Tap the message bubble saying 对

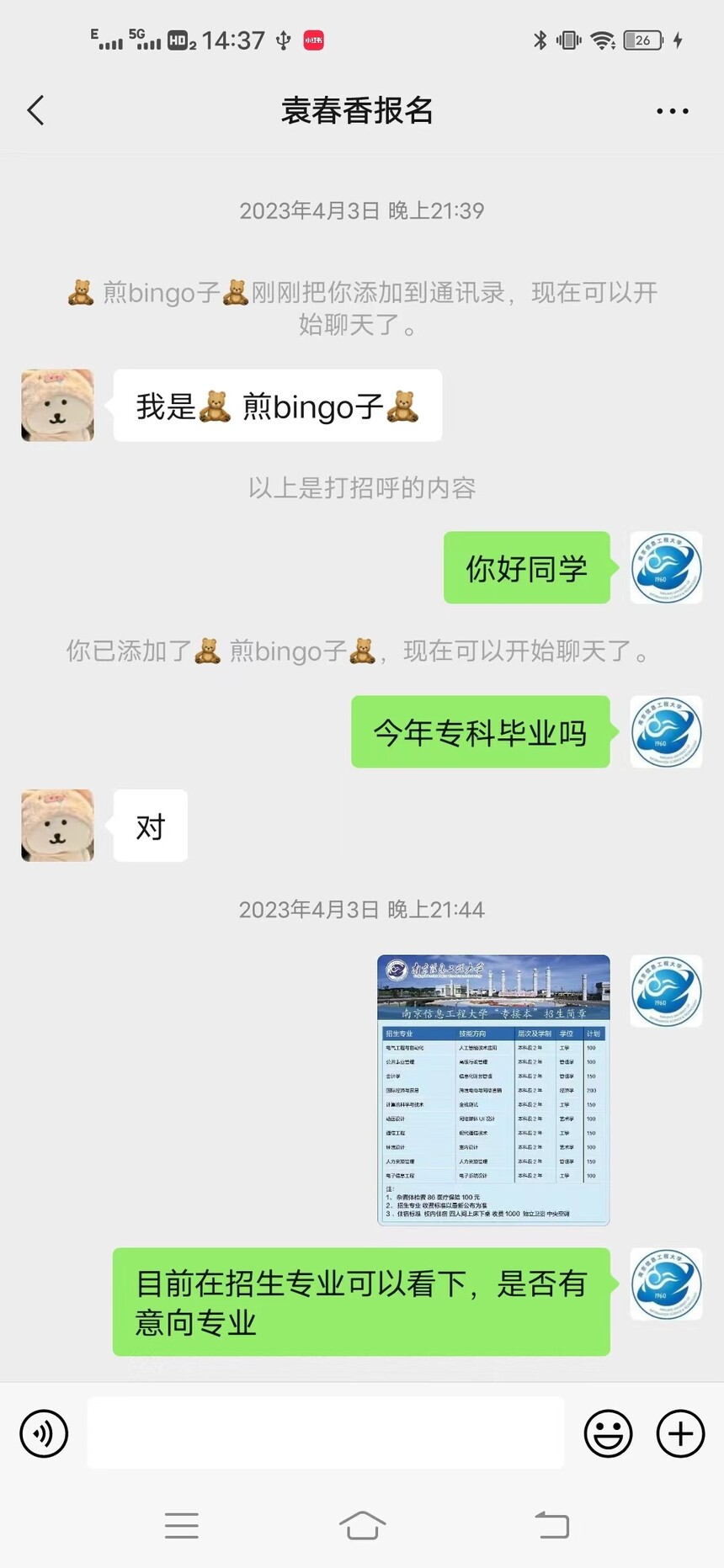click(x=149, y=826)
